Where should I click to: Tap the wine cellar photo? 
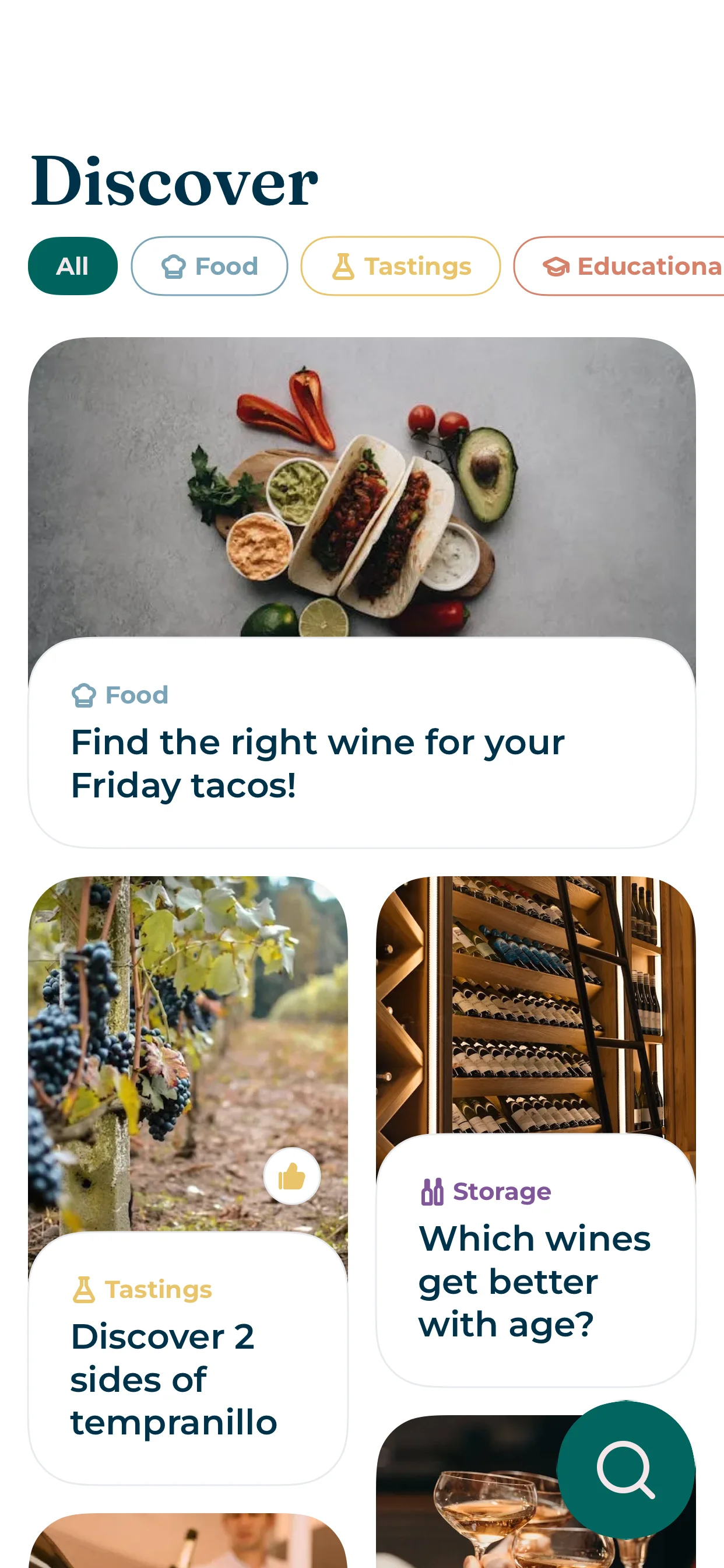coord(535,1005)
